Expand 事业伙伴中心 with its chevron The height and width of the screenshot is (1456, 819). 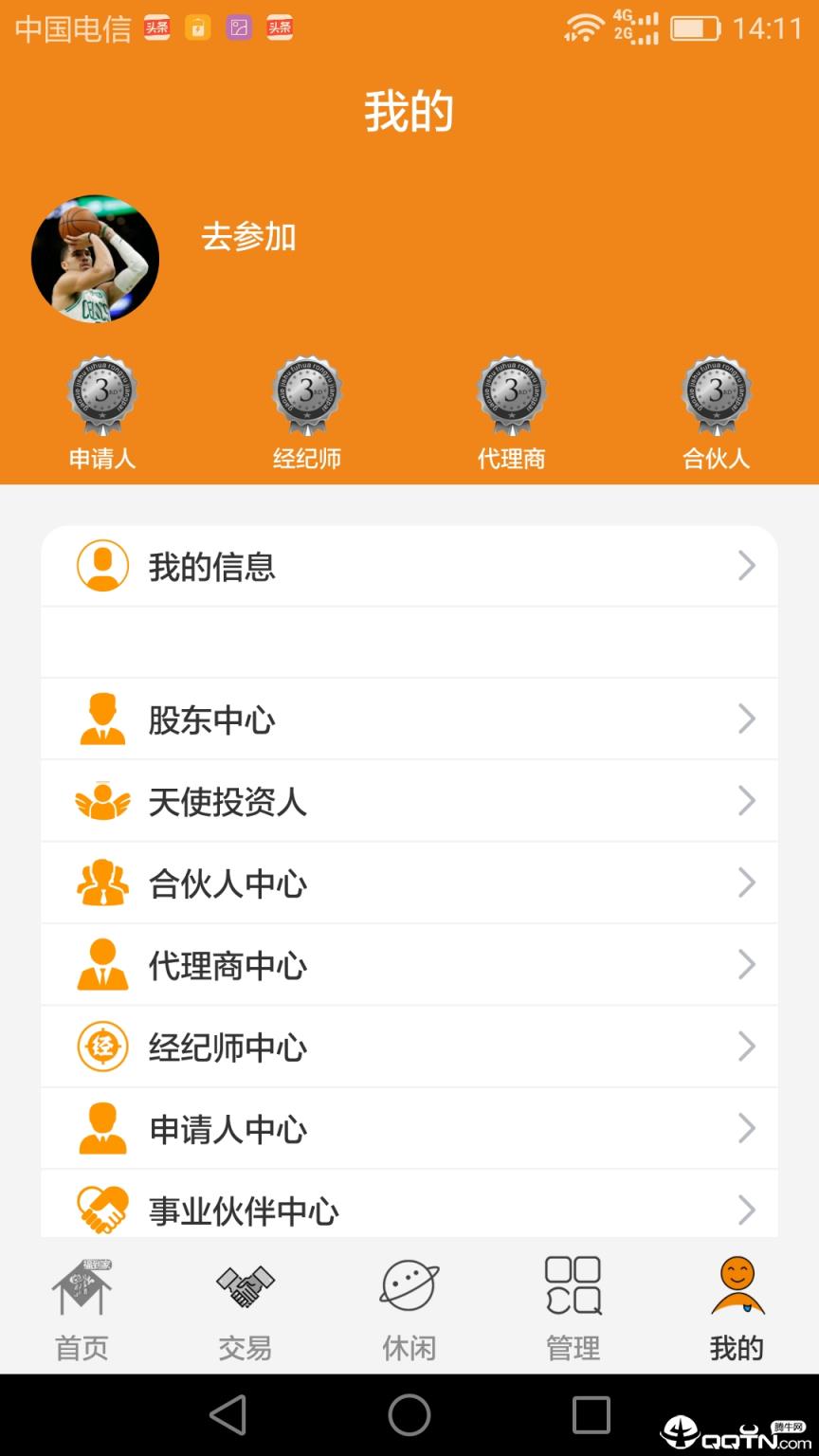point(748,1210)
